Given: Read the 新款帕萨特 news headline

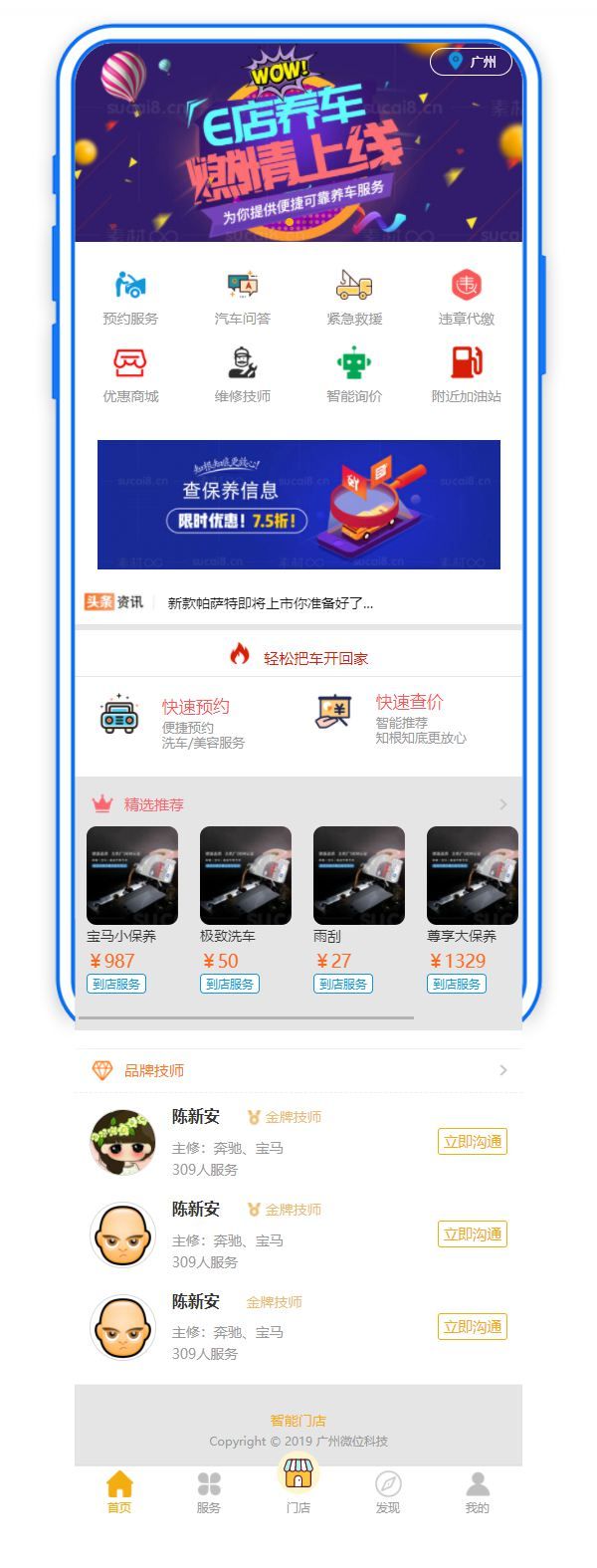Looking at the screenshot, I should pos(271,602).
